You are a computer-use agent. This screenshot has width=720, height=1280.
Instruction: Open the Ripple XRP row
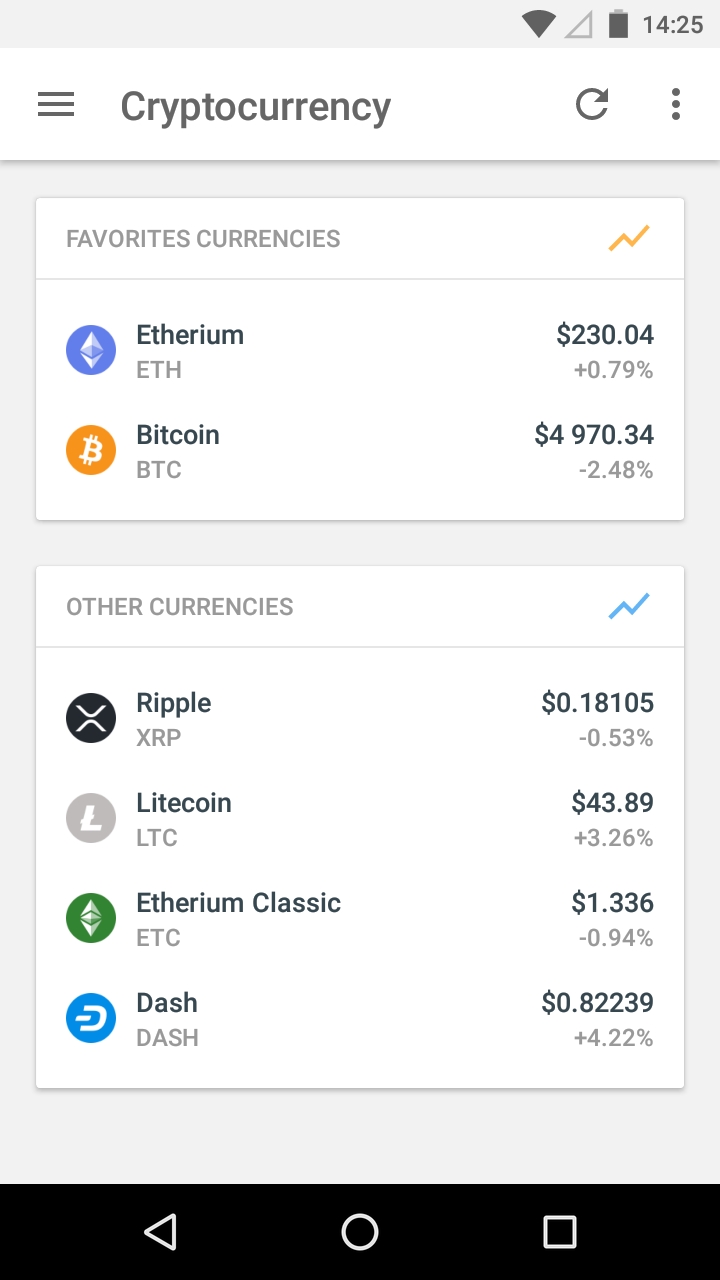pyautogui.click(x=360, y=719)
